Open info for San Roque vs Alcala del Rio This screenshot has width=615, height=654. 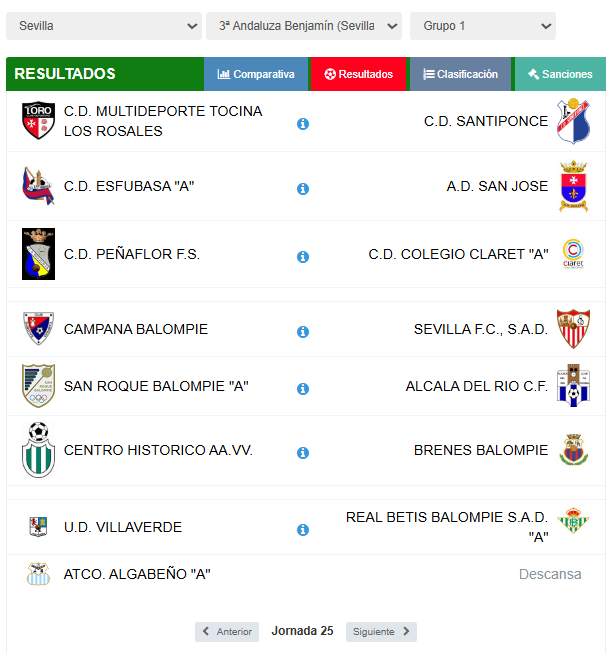pyautogui.click(x=303, y=389)
